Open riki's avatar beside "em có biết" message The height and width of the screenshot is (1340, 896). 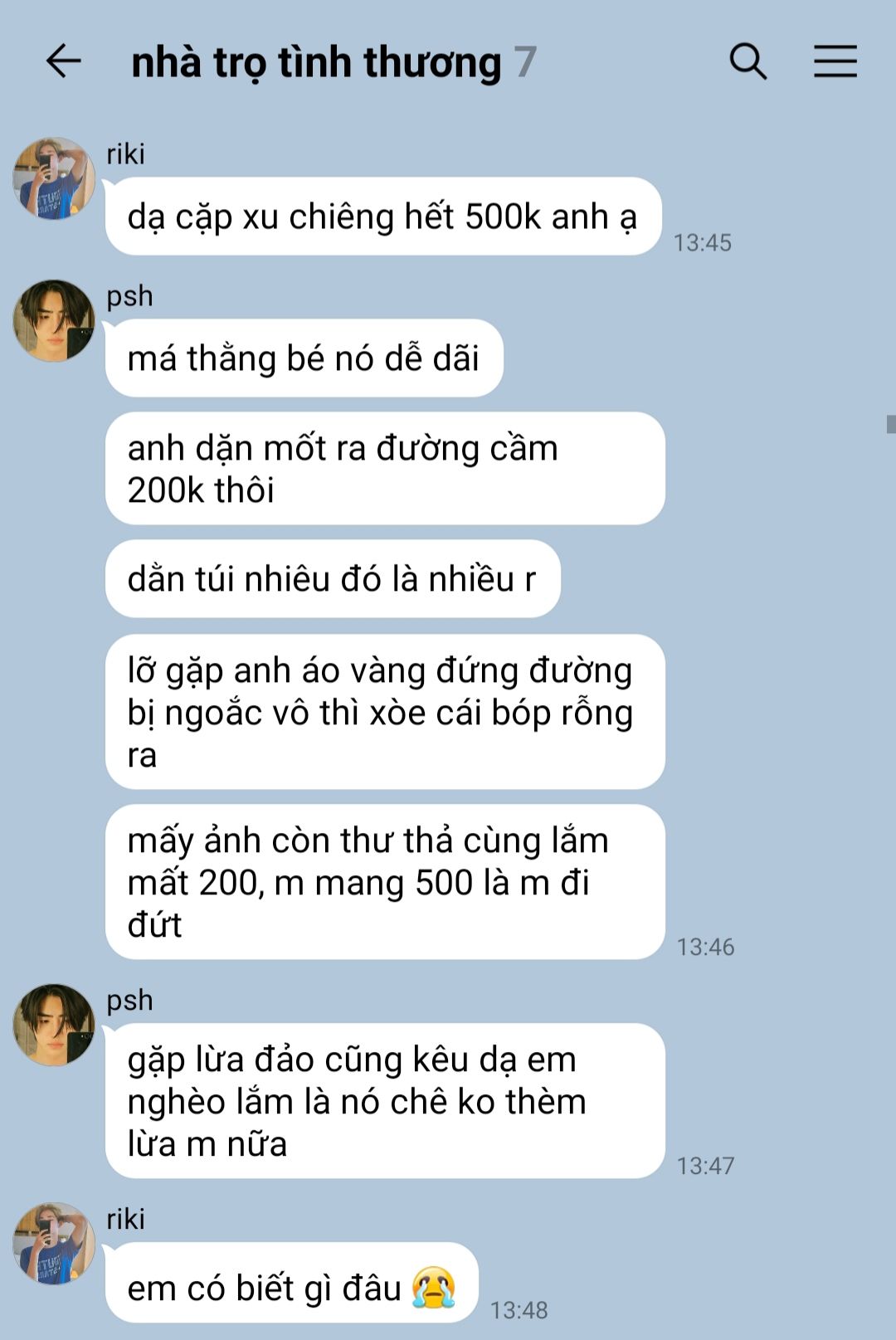54,1244
